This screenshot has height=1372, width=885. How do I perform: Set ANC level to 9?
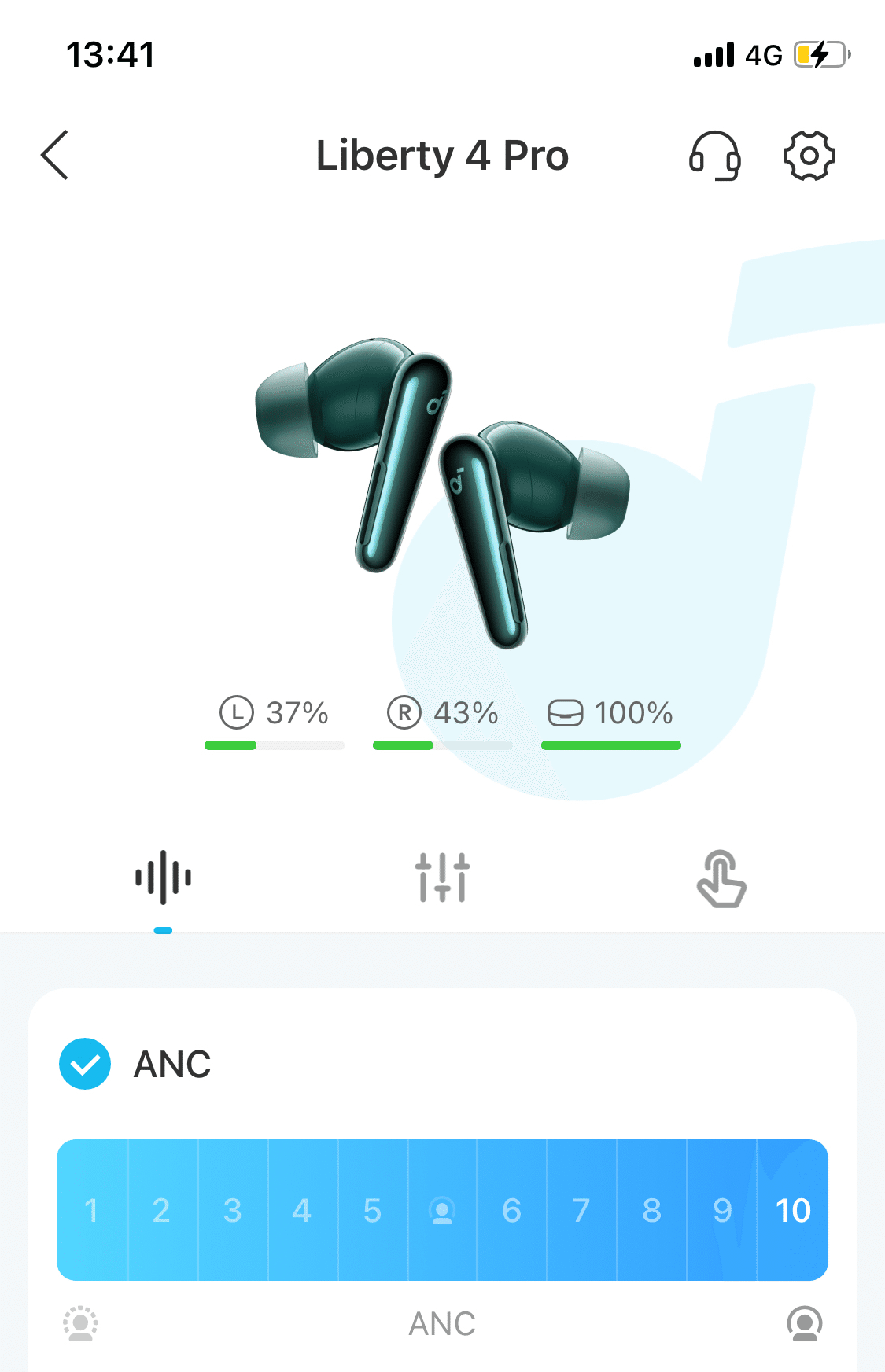tap(722, 1210)
